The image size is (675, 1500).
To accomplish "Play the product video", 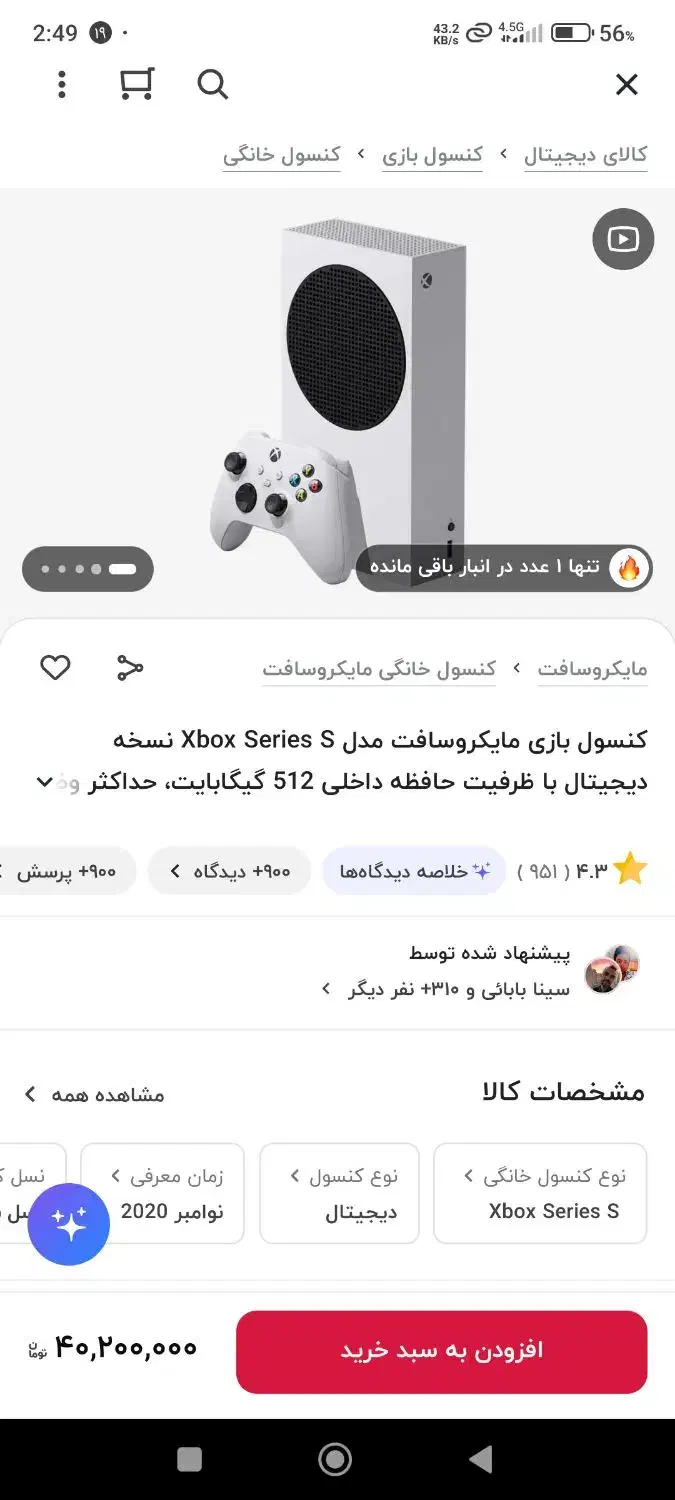I will [x=623, y=239].
